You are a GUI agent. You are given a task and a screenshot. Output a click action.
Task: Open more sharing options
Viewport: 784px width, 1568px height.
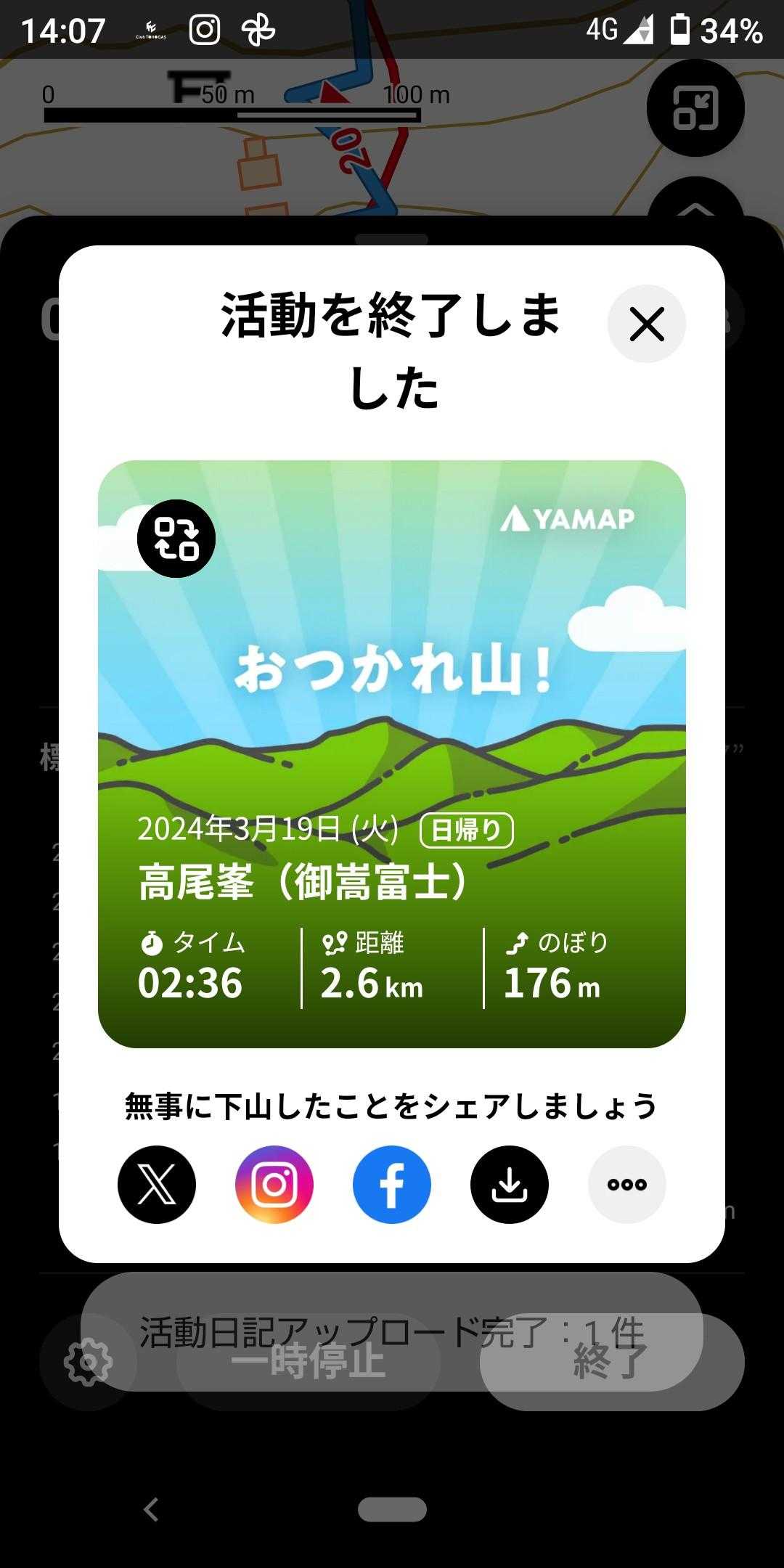coord(627,1185)
